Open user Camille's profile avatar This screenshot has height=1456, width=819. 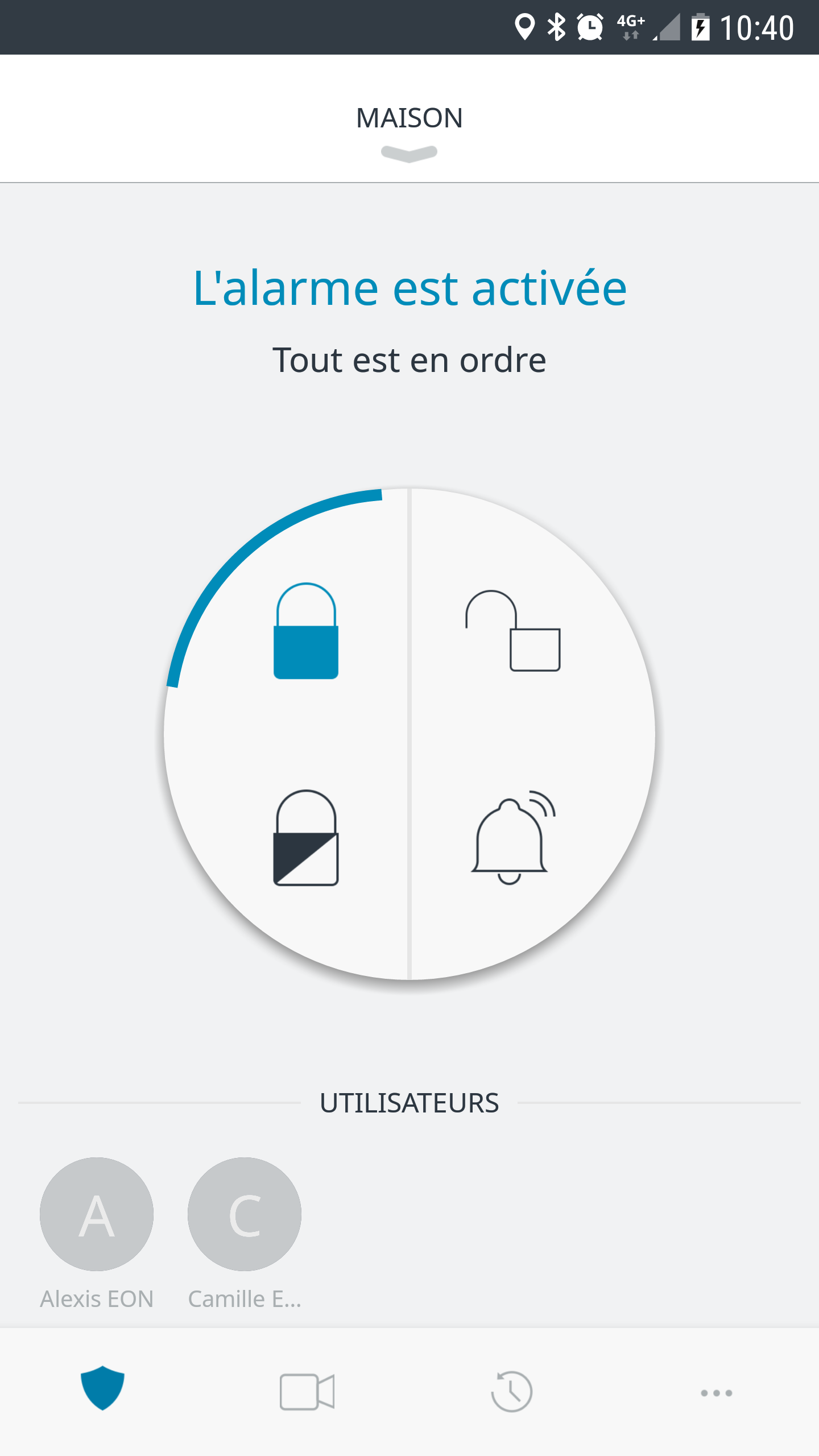tap(245, 1214)
